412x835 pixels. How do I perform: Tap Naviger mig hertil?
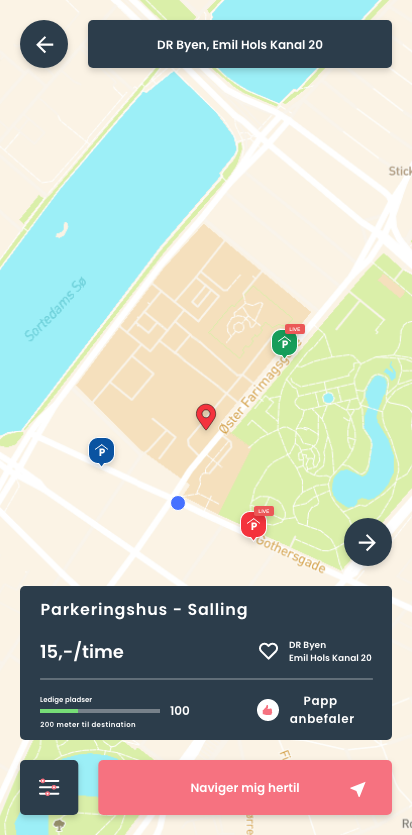coord(245,788)
